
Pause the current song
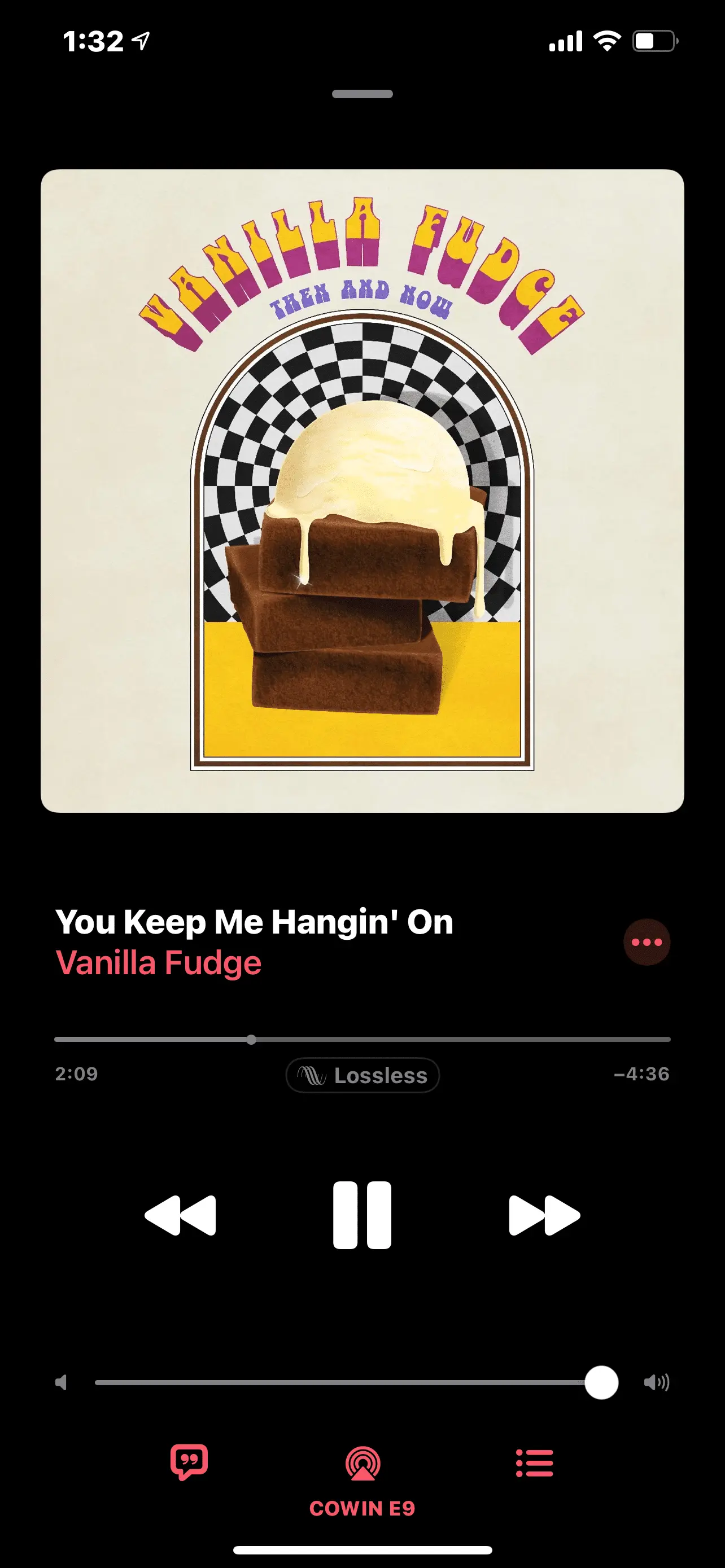tap(362, 1215)
